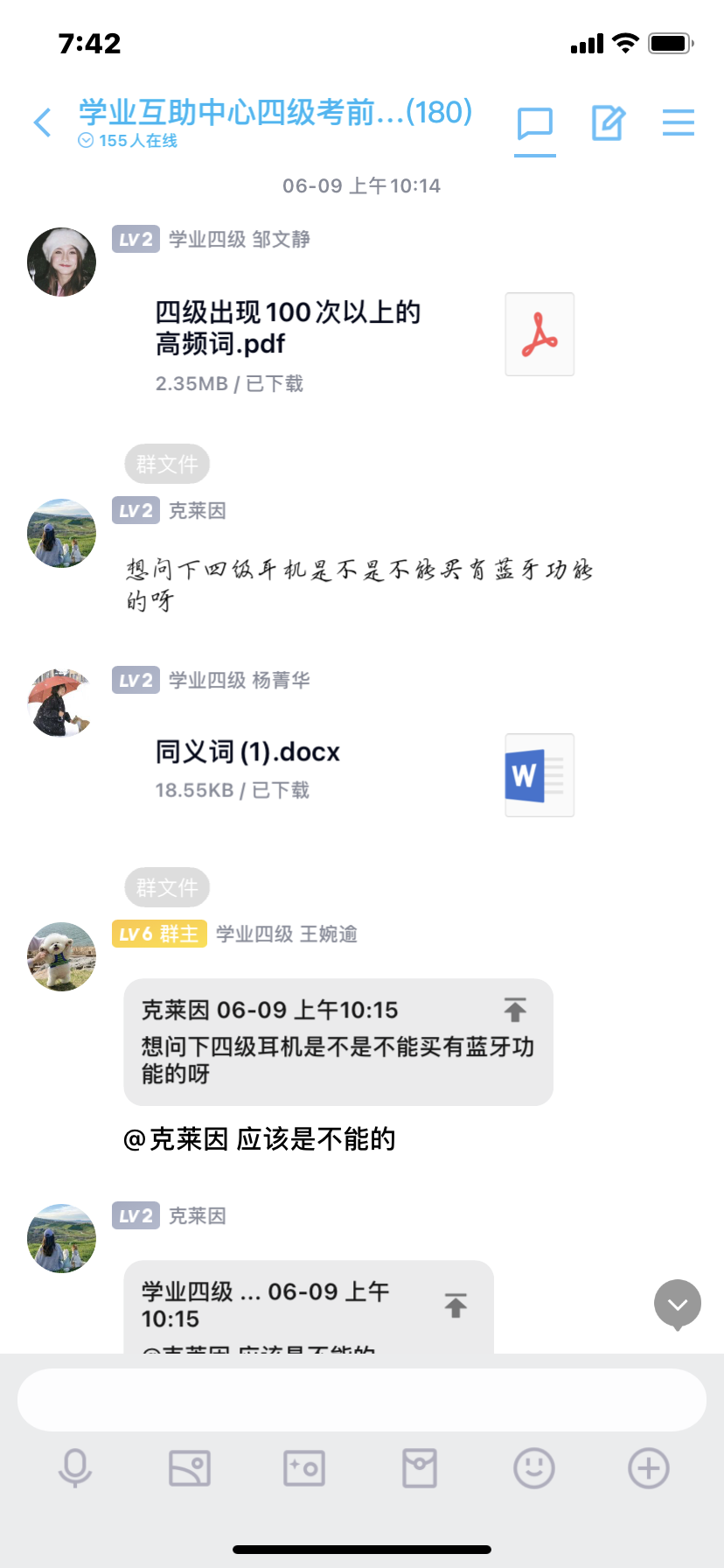The image size is (724, 1568).
Task: Jump to the bottom of the chat
Action: click(678, 1305)
